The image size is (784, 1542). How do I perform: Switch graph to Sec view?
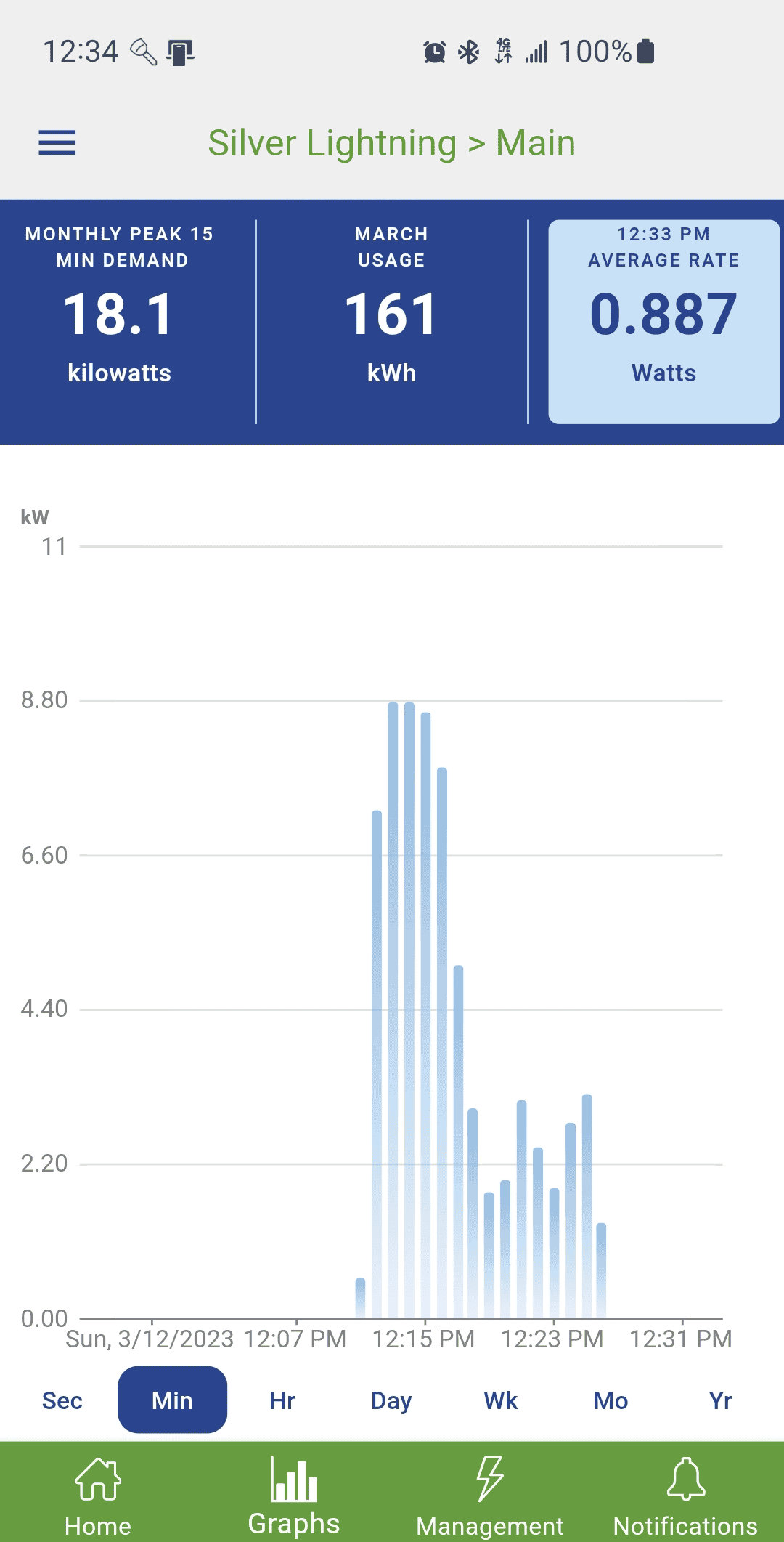[x=62, y=1400]
